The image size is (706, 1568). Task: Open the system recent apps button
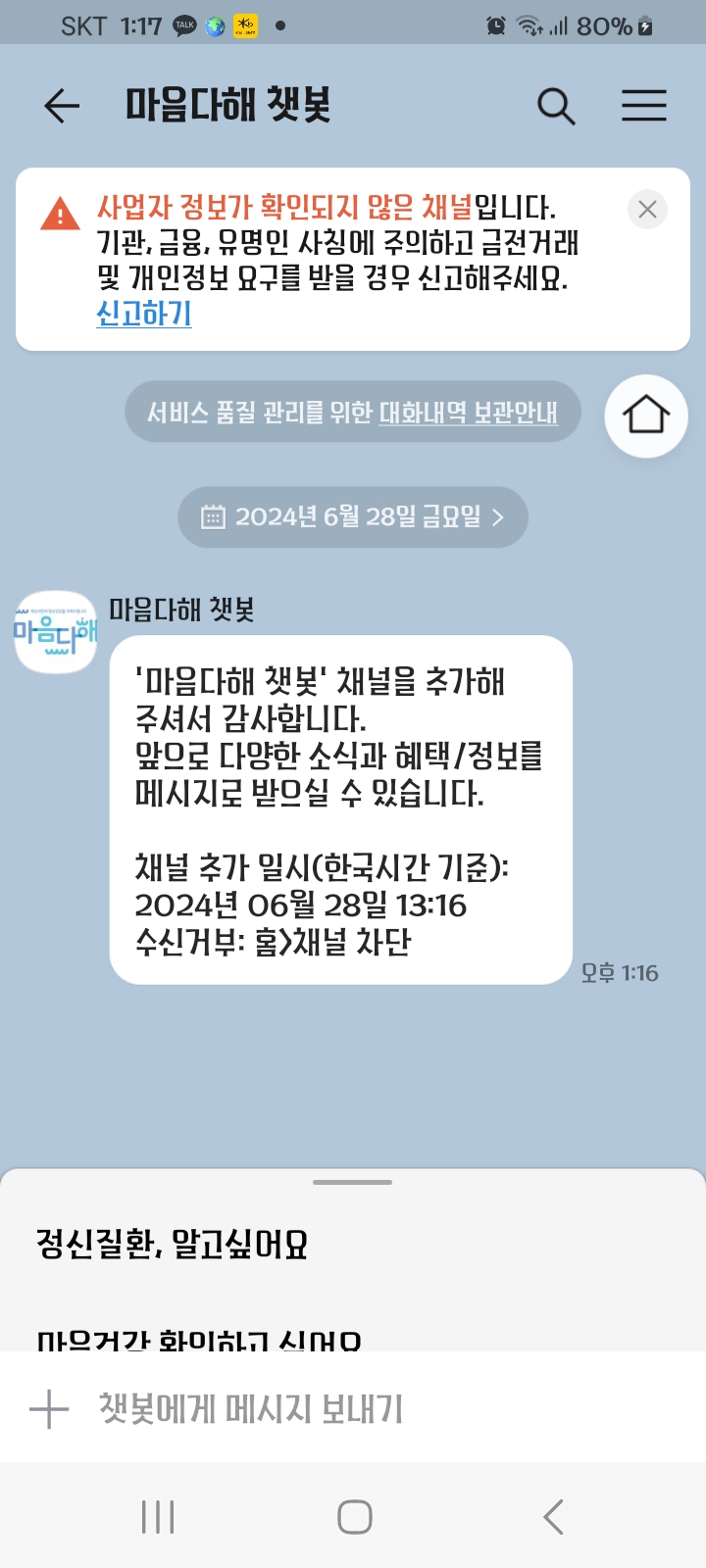(x=158, y=1517)
